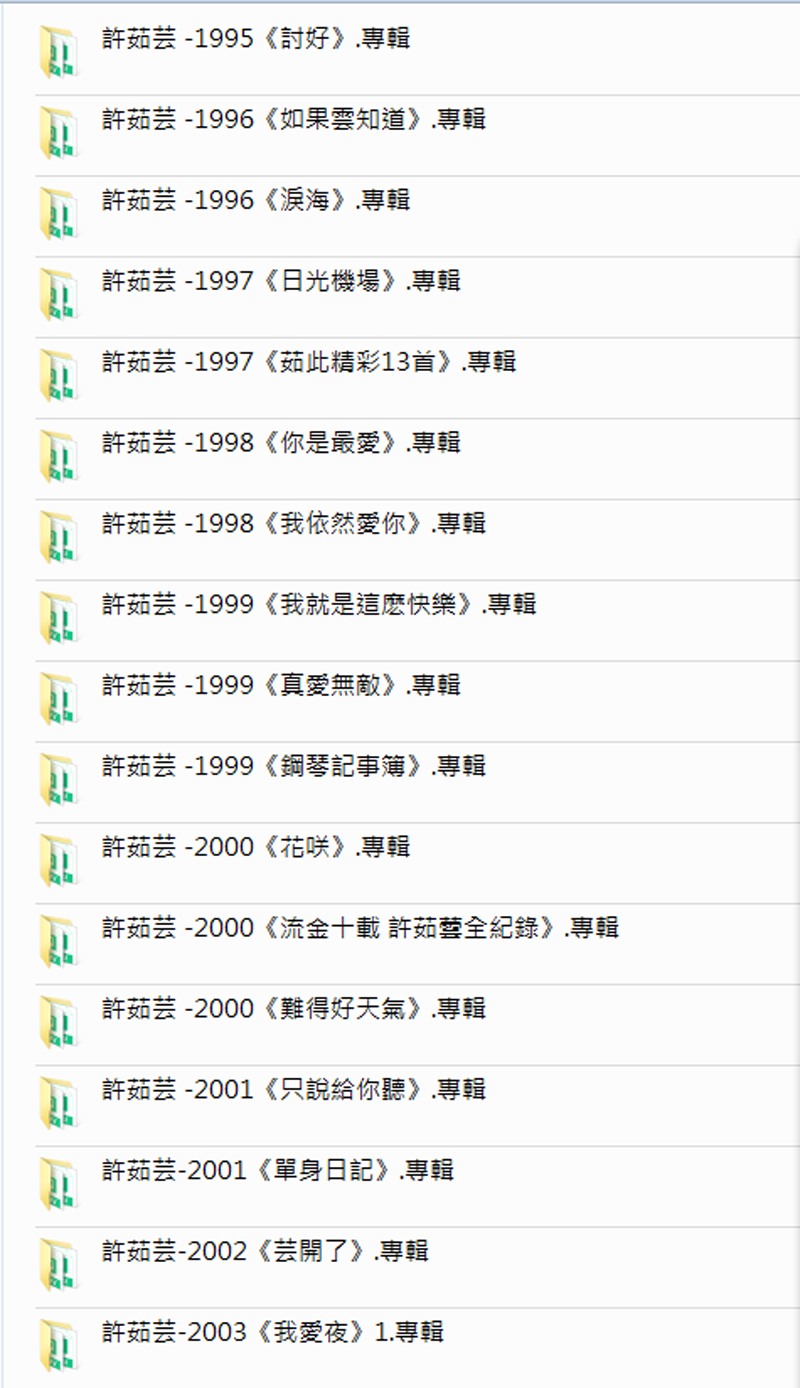The height and width of the screenshot is (1388, 800).
Task: Open the 1999《我就是這麼快樂》folder
Action: [x=319, y=605]
